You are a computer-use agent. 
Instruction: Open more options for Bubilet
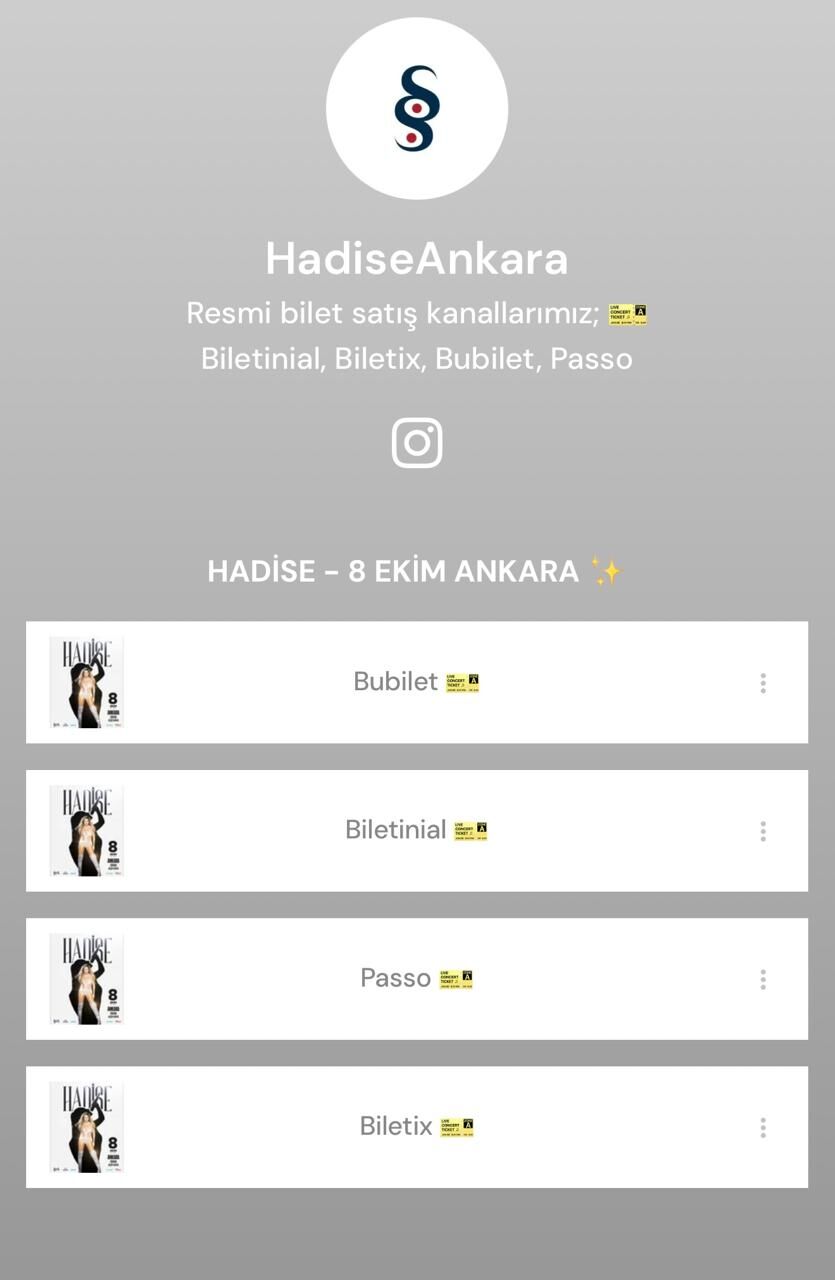(x=763, y=683)
